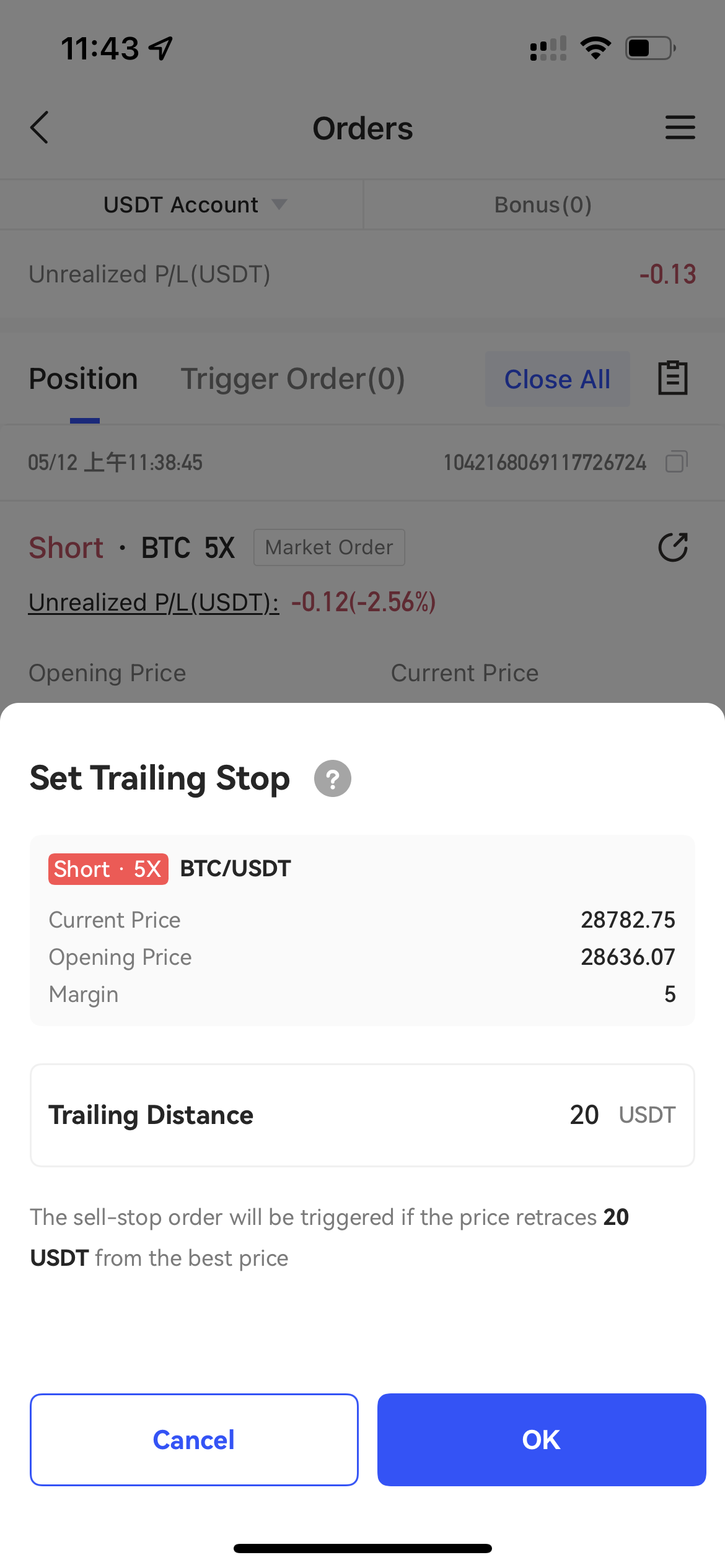Image resolution: width=725 pixels, height=1568 pixels.
Task: Open the Set Trailing Stop help icon
Action: pos(333,778)
